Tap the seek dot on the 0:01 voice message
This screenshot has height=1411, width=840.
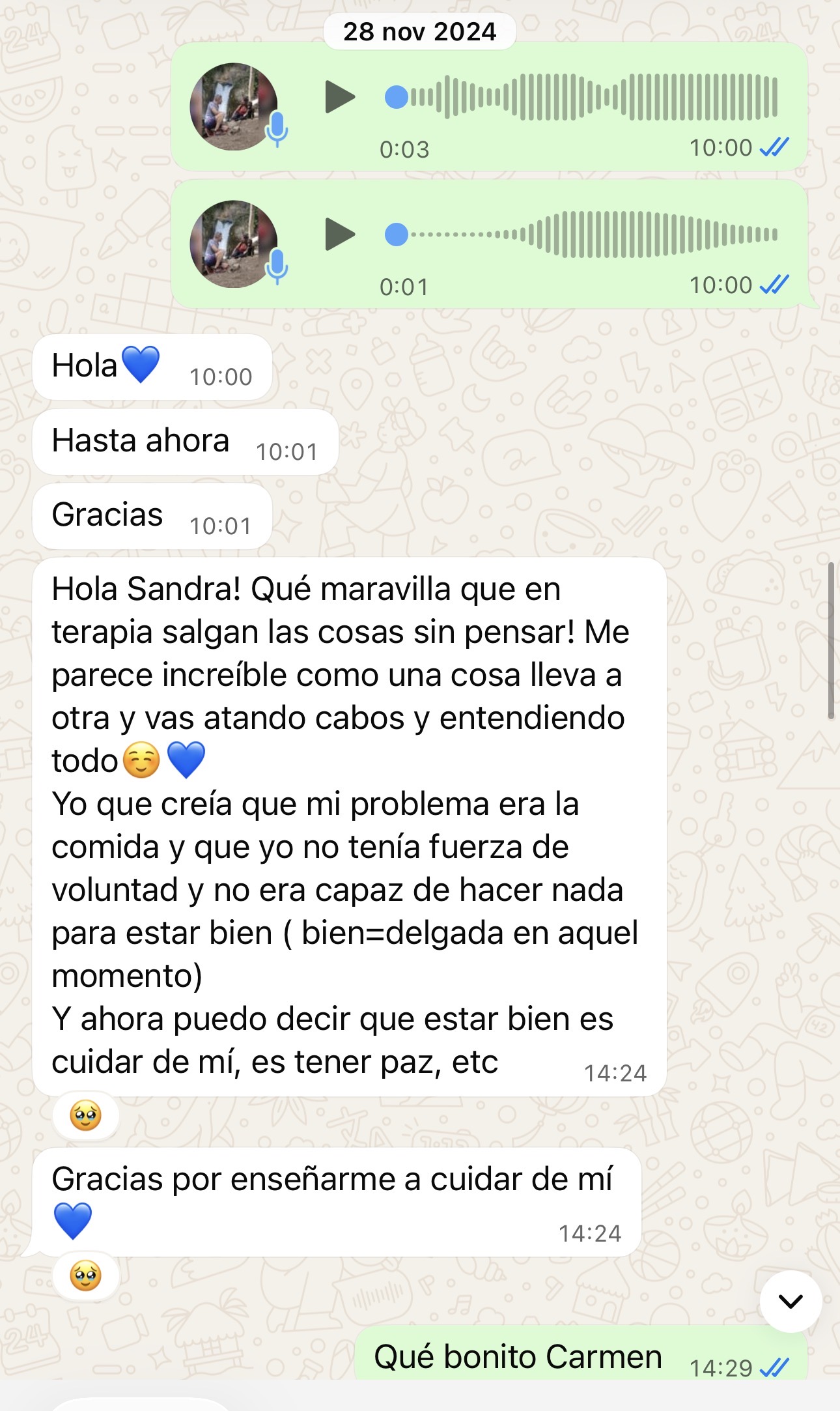(x=397, y=235)
